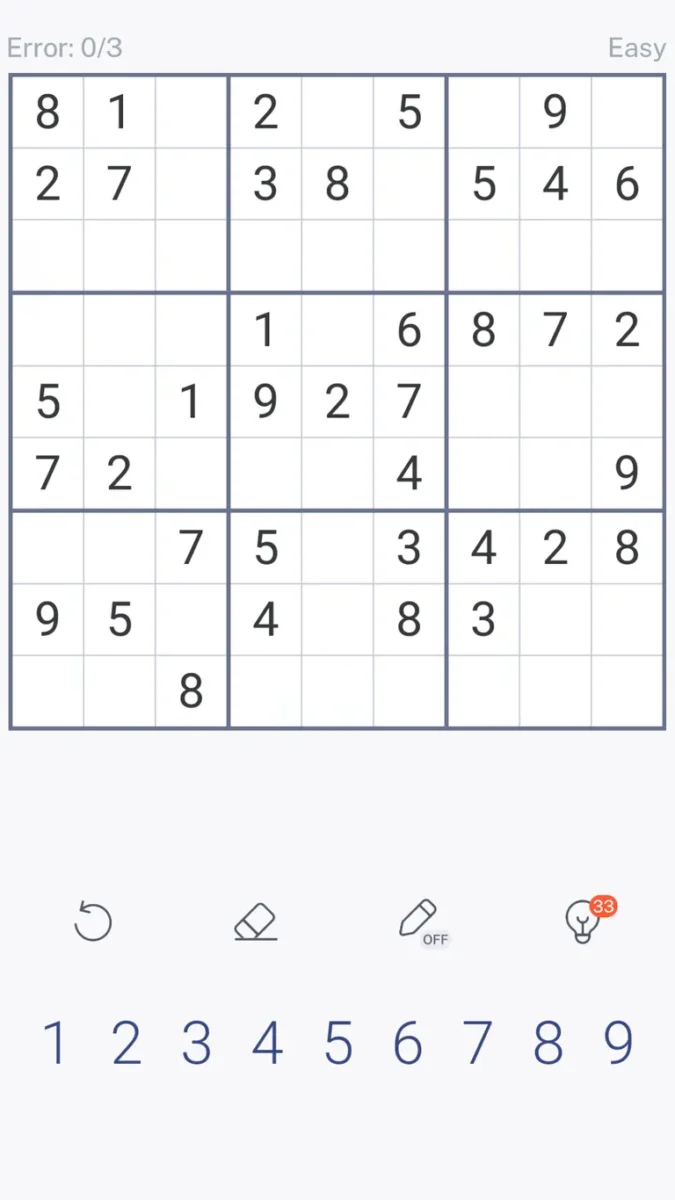Select the empty cell between 1 and 6

[337, 330]
